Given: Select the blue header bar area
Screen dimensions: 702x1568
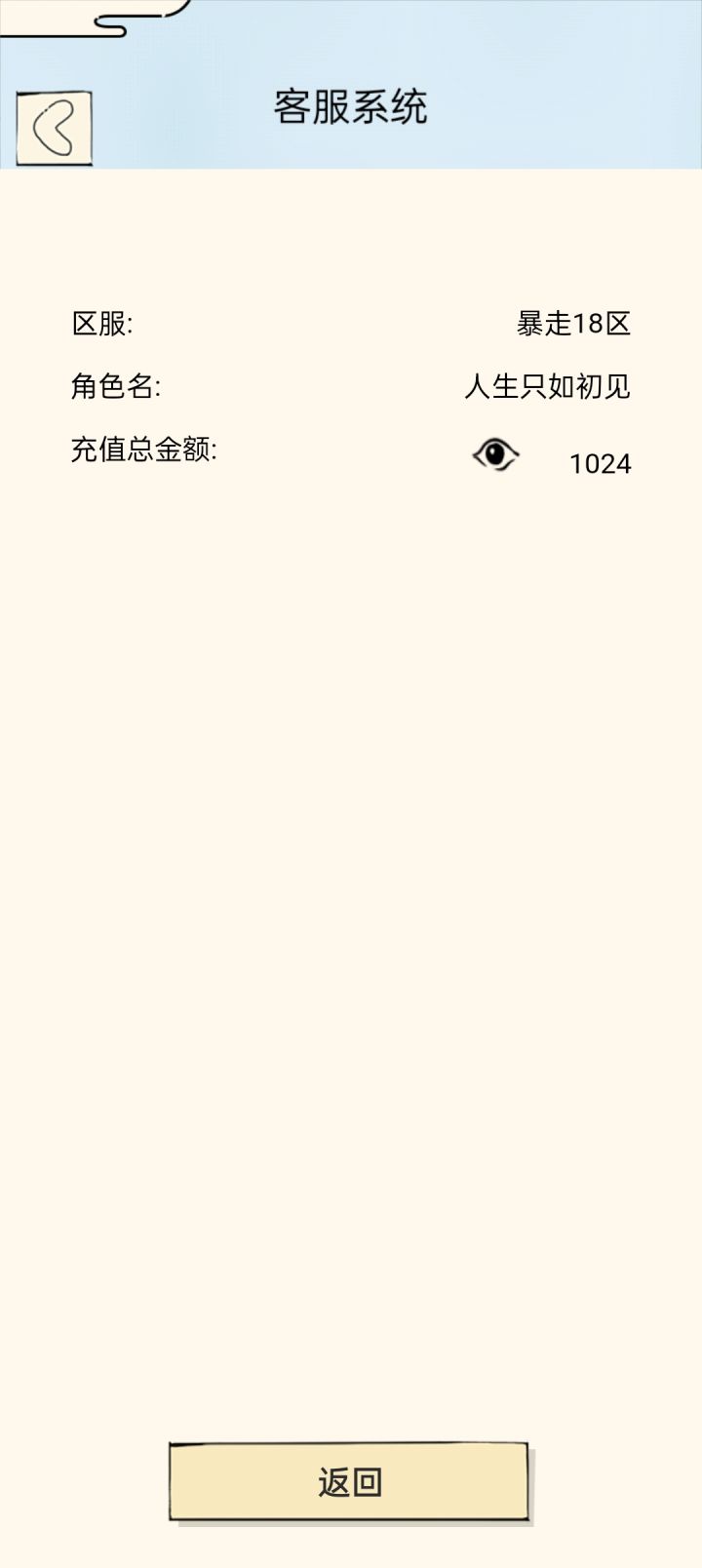Looking at the screenshot, I should (351, 107).
